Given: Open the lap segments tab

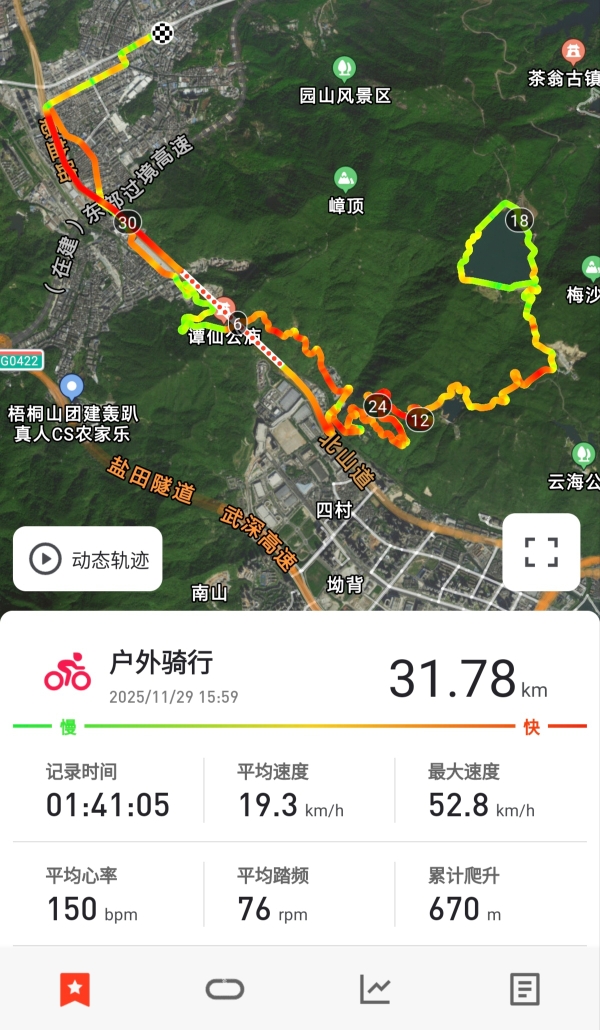Looking at the screenshot, I should (225, 989).
